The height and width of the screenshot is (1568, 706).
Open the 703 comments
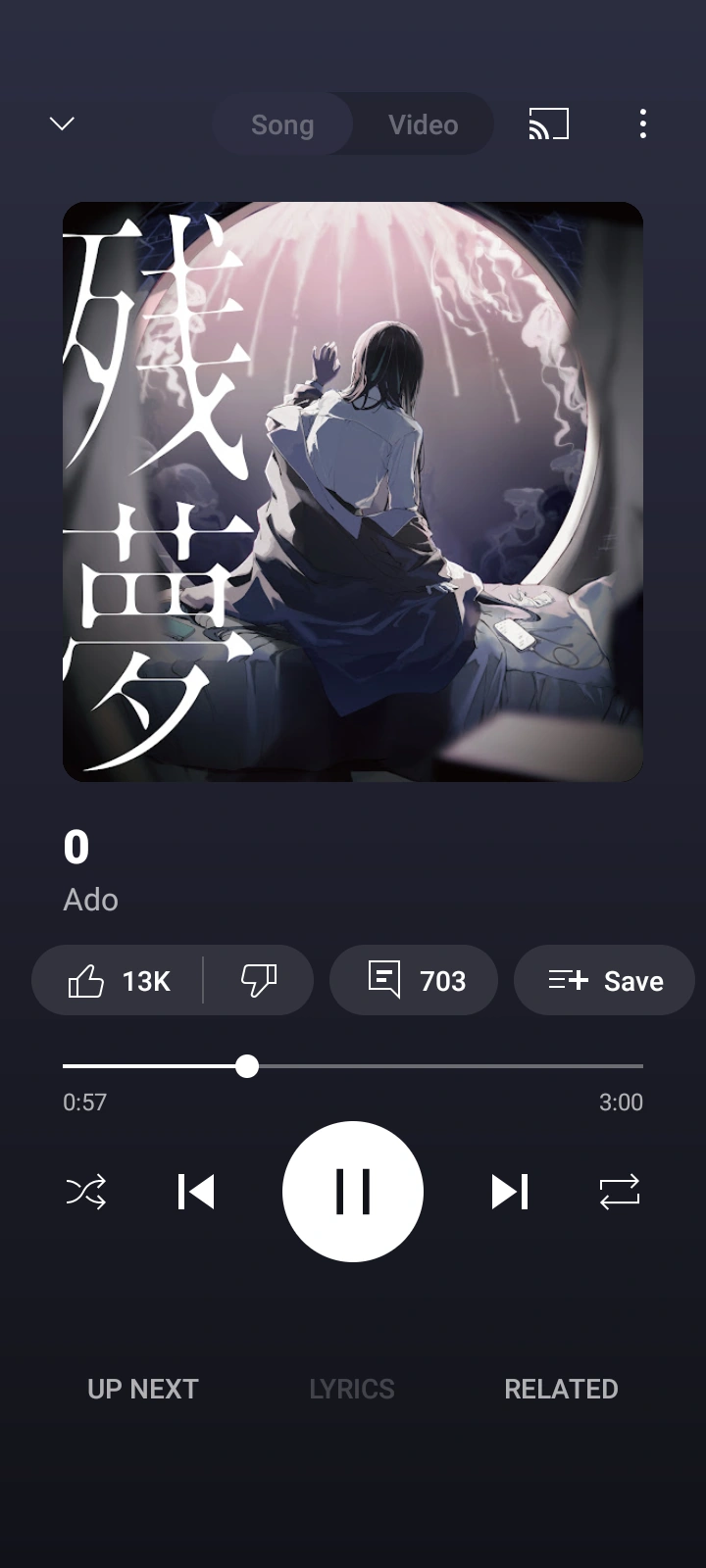point(414,980)
